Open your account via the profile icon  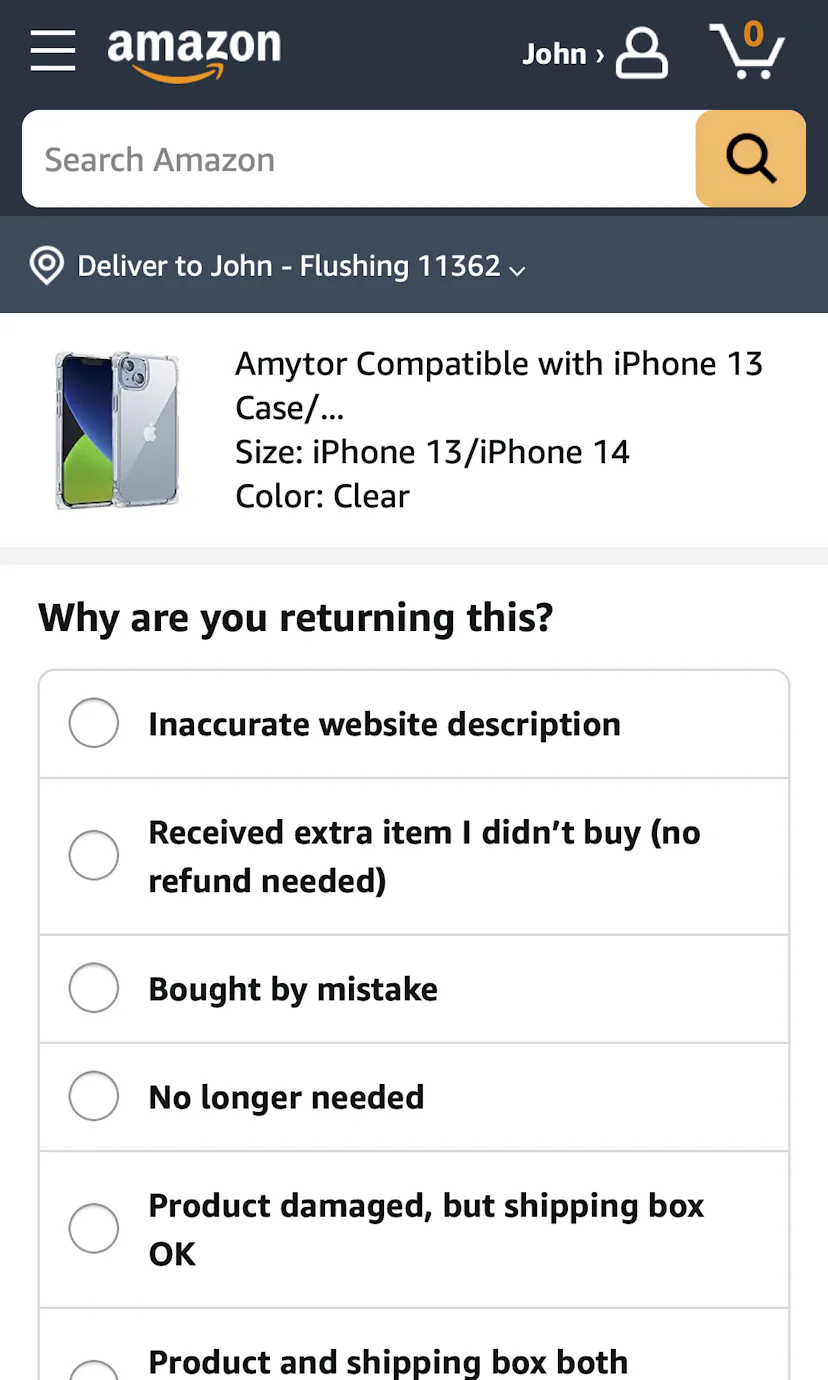tap(642, 52)
